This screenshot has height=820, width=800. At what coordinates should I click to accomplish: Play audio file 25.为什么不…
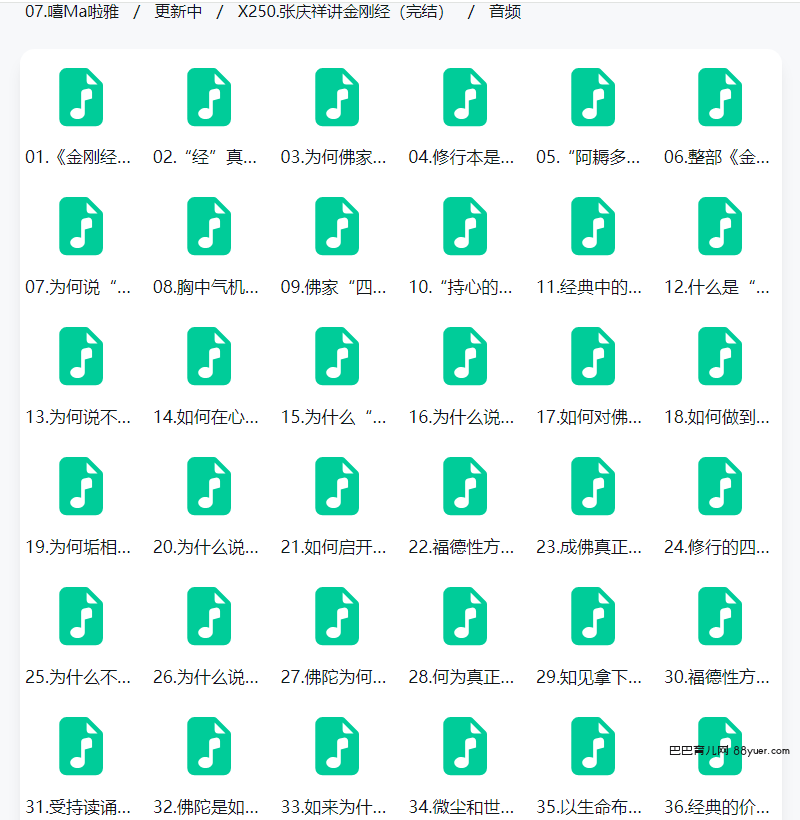[x=81, y=616]
